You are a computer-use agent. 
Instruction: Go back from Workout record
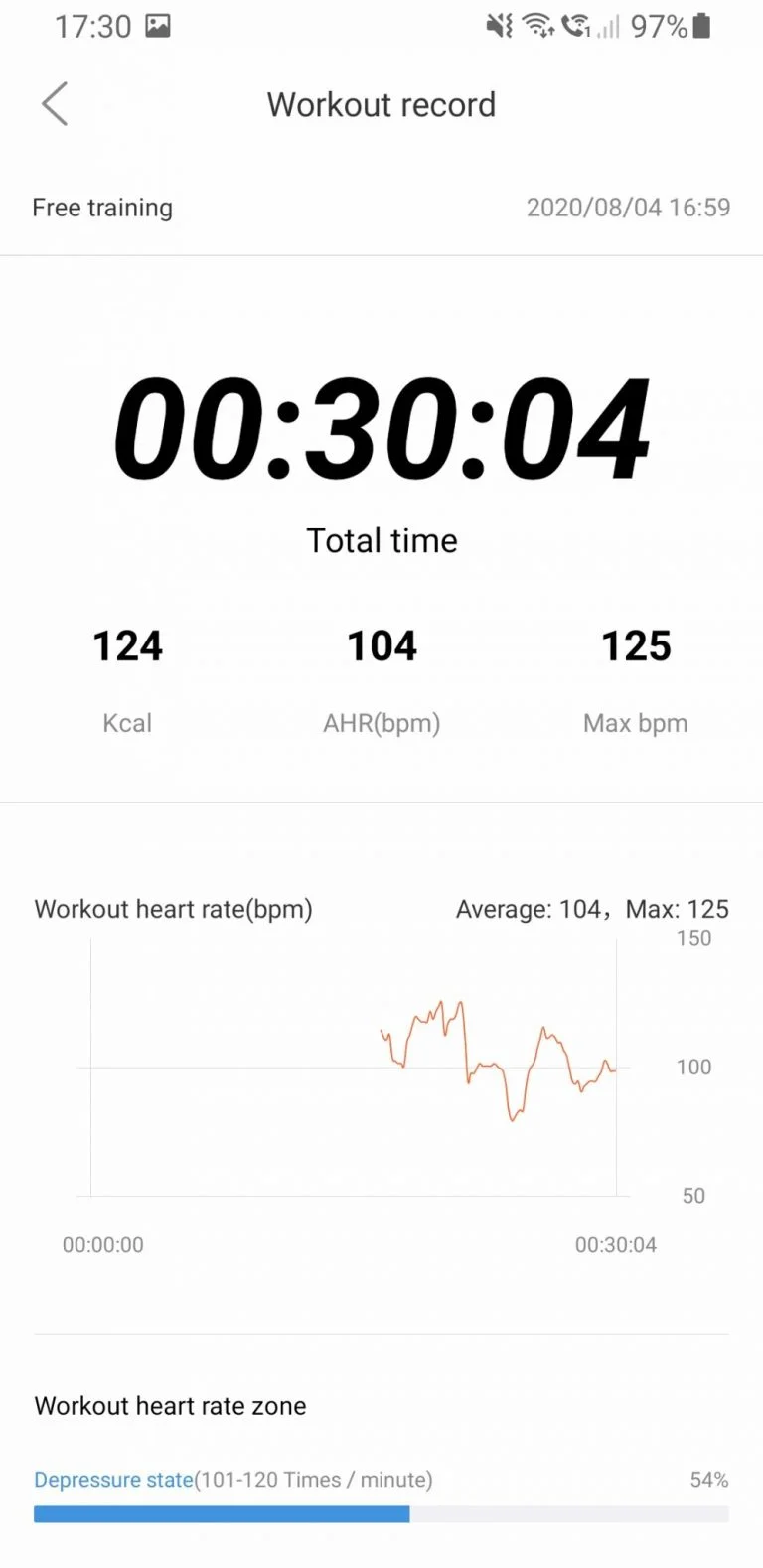click(55, 104)
